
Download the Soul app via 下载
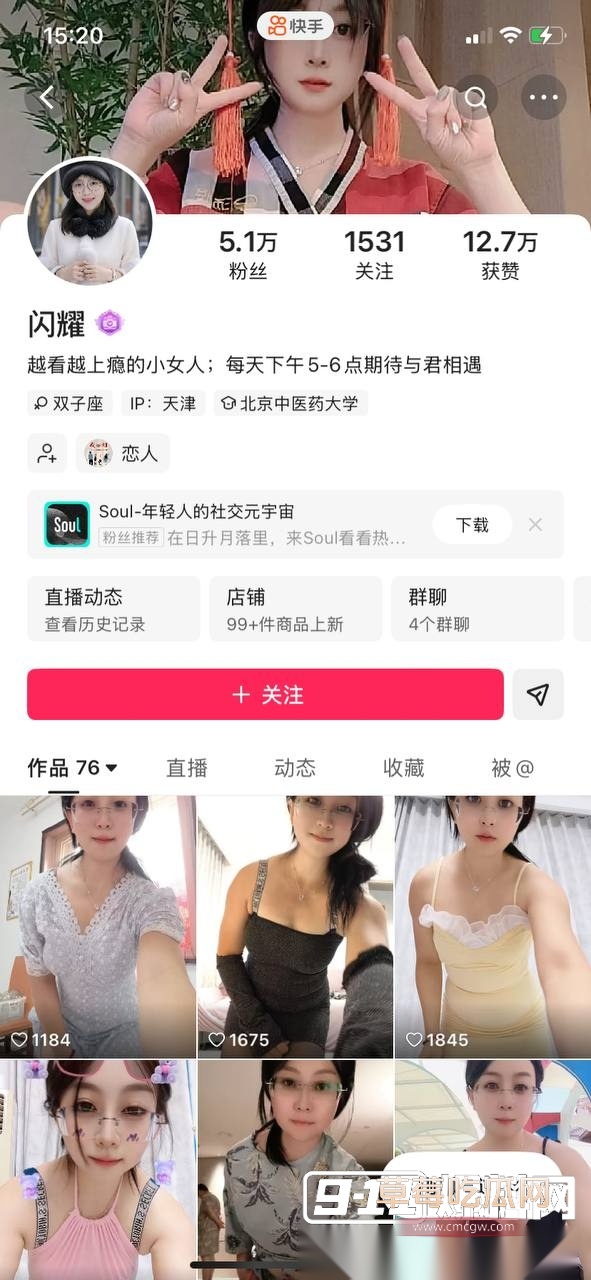(472, 524)
